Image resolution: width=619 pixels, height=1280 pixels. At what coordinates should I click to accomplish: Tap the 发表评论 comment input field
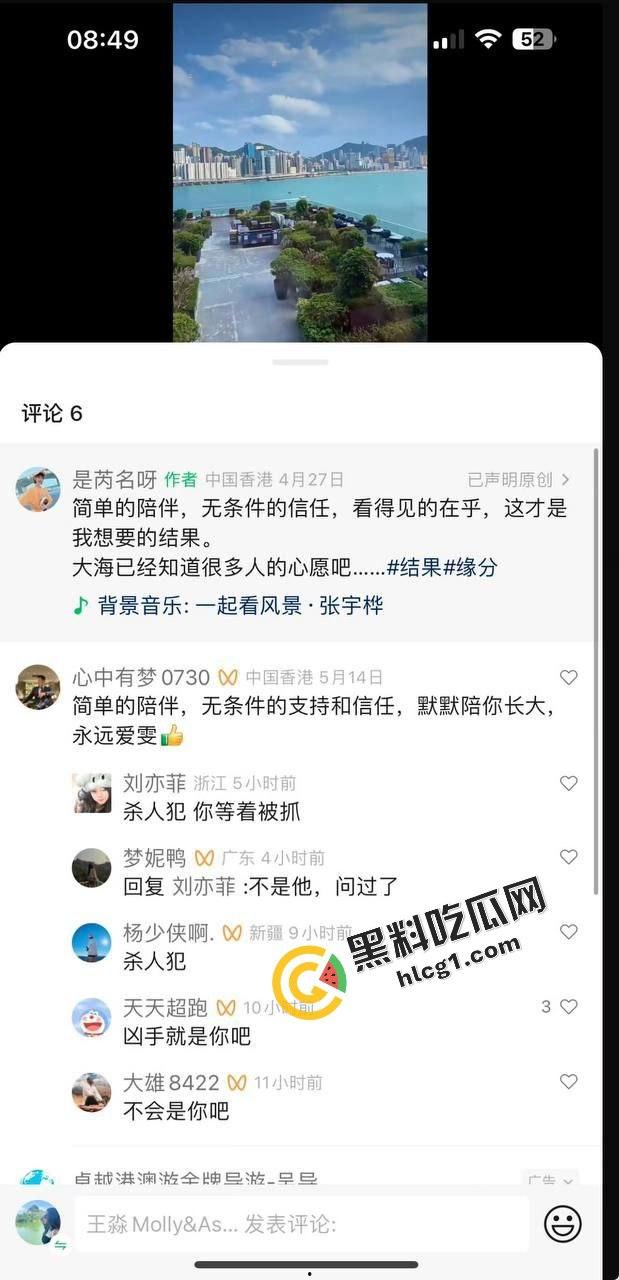coord(300,1224)
